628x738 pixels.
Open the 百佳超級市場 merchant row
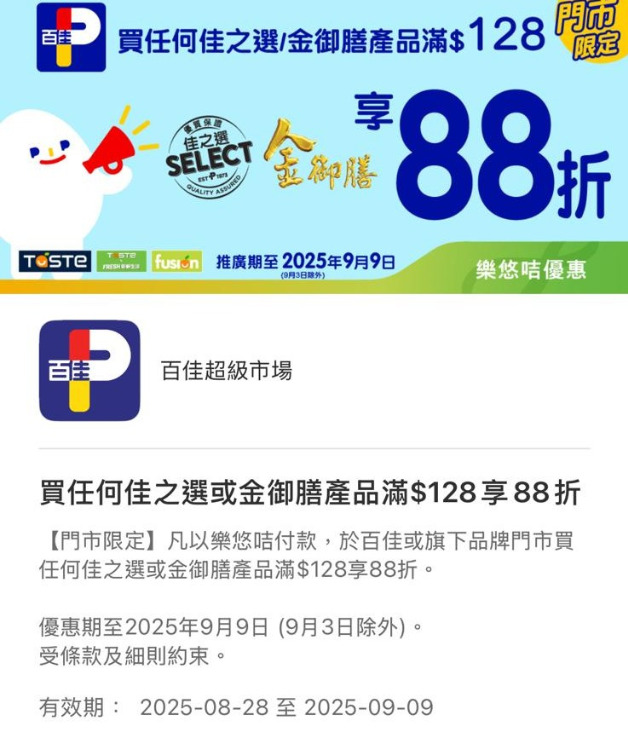click(226, 371)
